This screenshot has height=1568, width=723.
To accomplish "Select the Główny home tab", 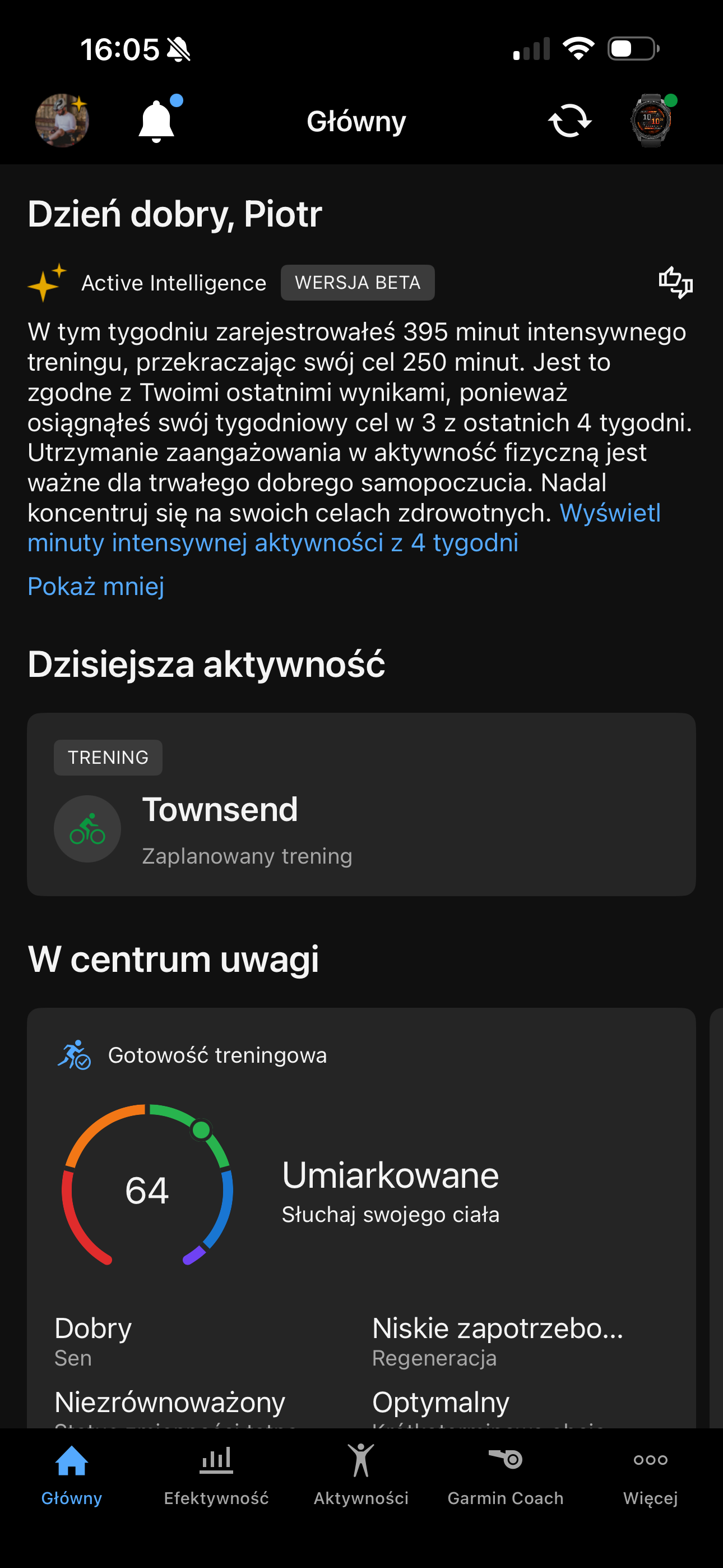I will pos(72,1474).
